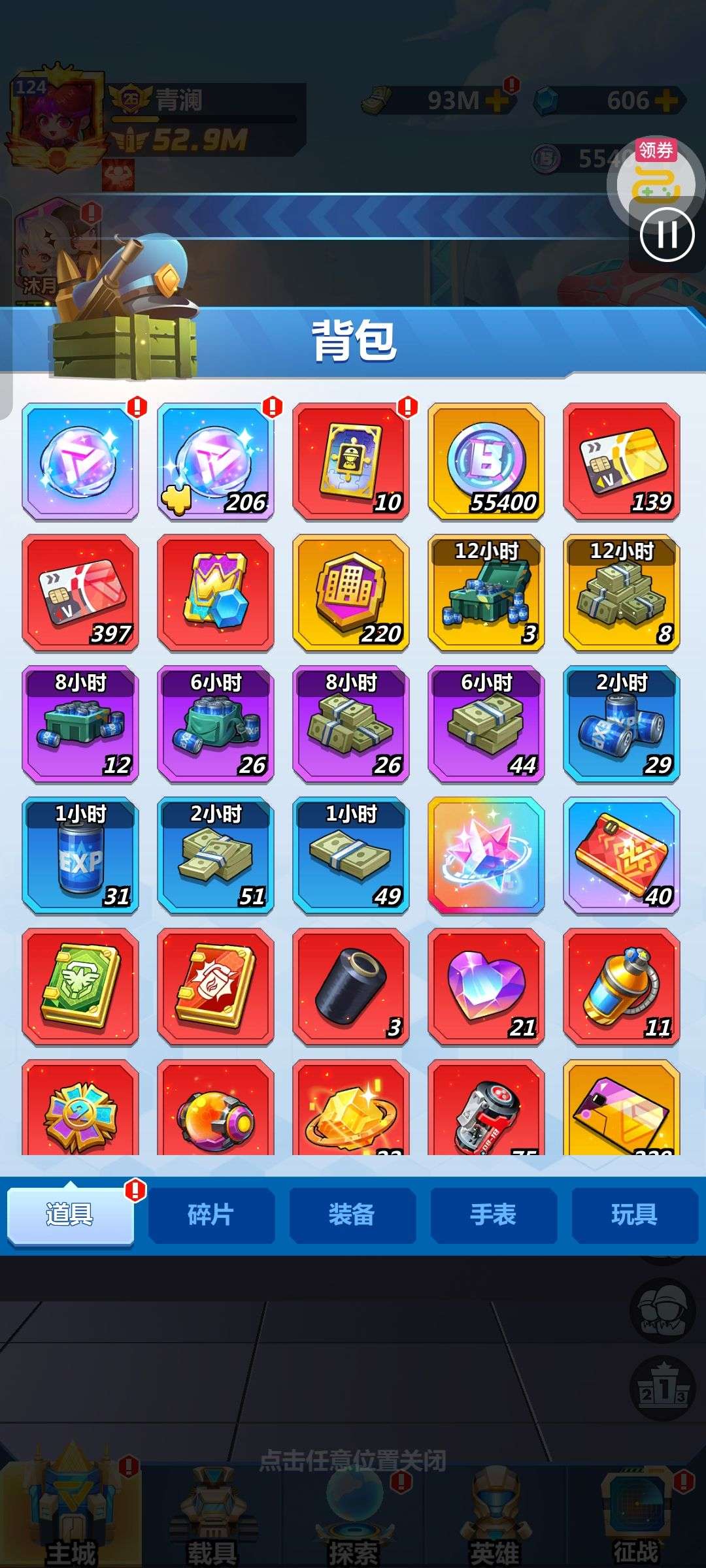Image resolution: width=706 pixels, height=1568 pixels.
Task: Tap the 12小时 cash item with 8
Action: click(622, 593)
